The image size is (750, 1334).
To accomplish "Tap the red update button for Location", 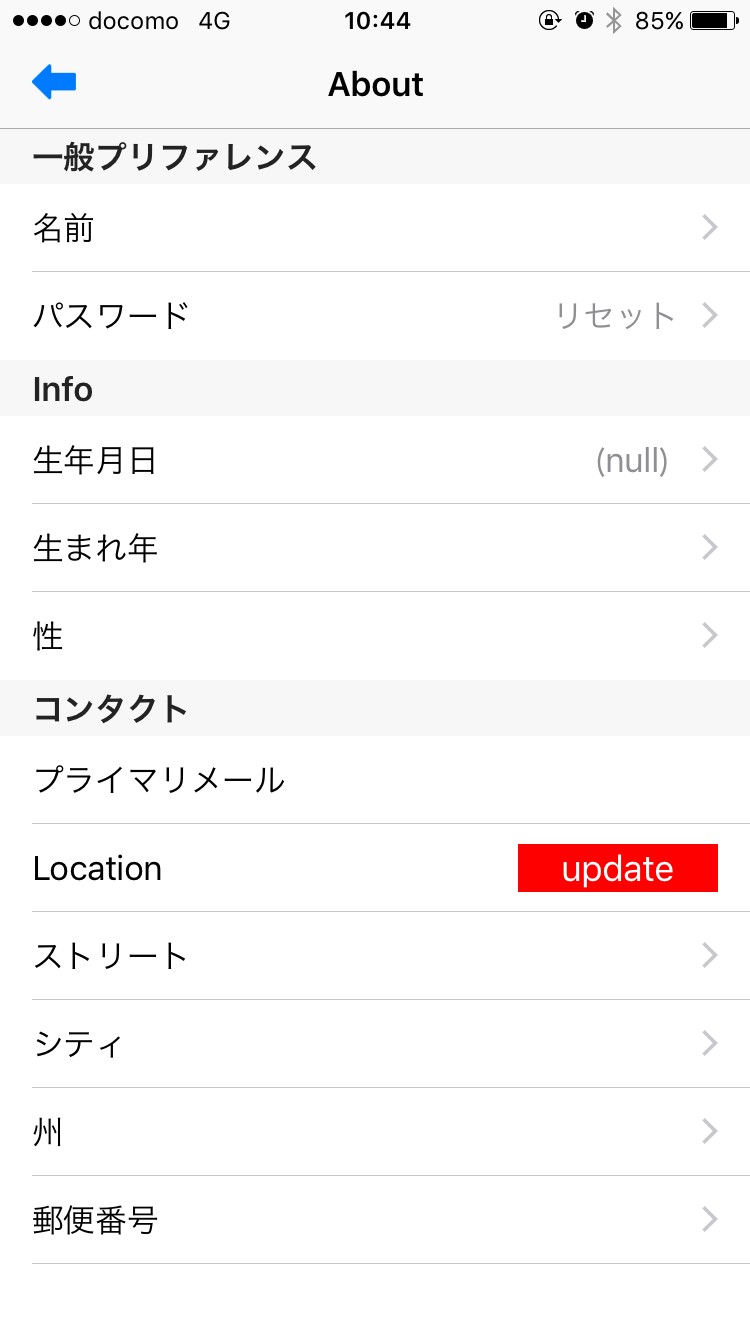I will (x=617, y=868).
